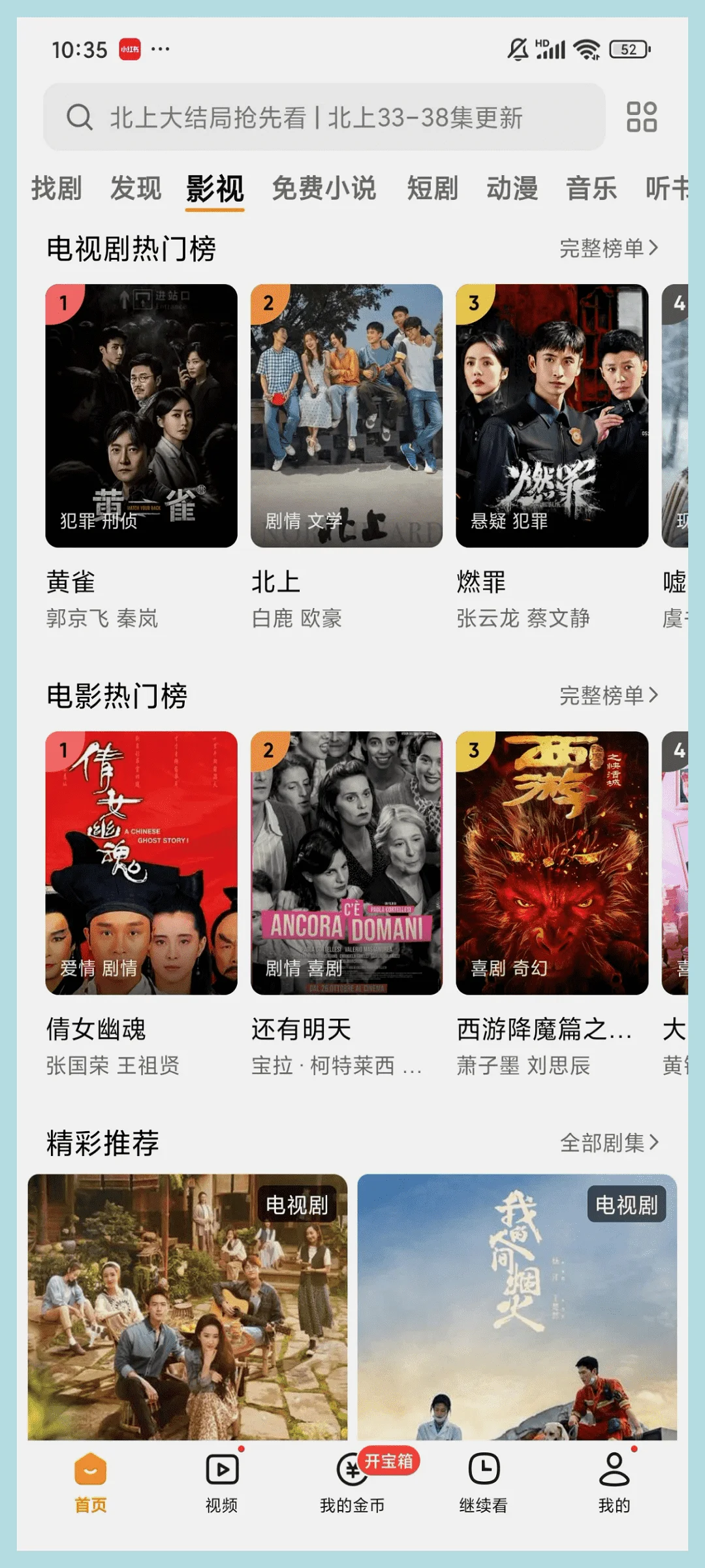Image resolution: width=705 pixels, height=1568 pixels.
Task: Switch to the 发现 tab
Action: (x=135, y=189)
